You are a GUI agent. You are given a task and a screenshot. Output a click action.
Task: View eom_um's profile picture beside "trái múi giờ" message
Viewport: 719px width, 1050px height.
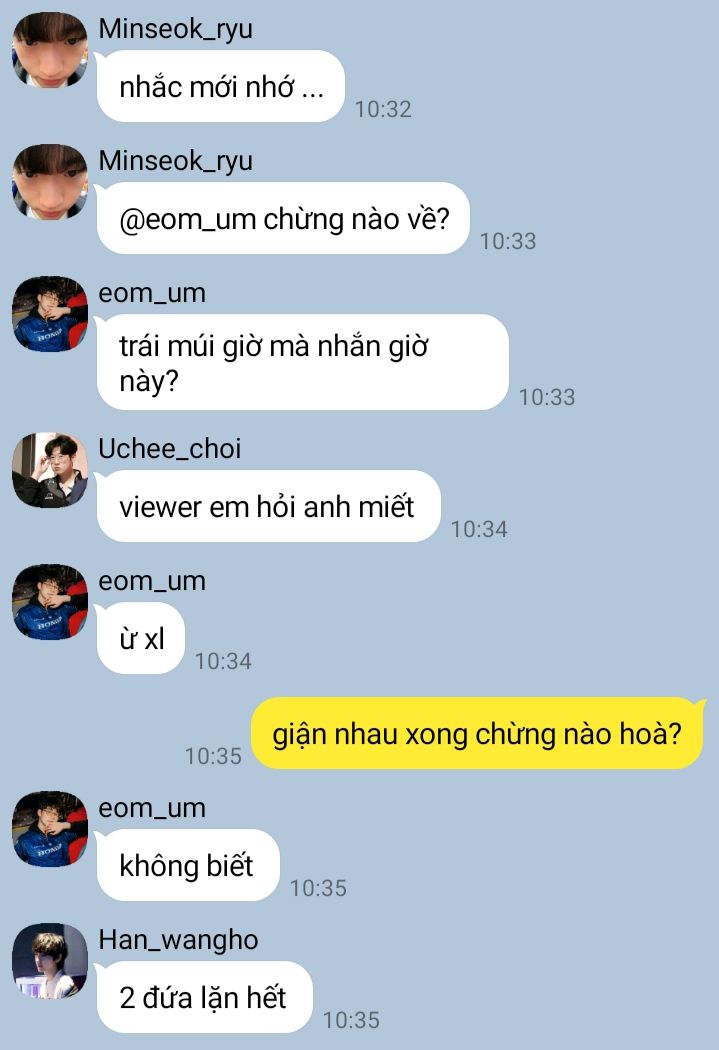[x=50, y=314]
